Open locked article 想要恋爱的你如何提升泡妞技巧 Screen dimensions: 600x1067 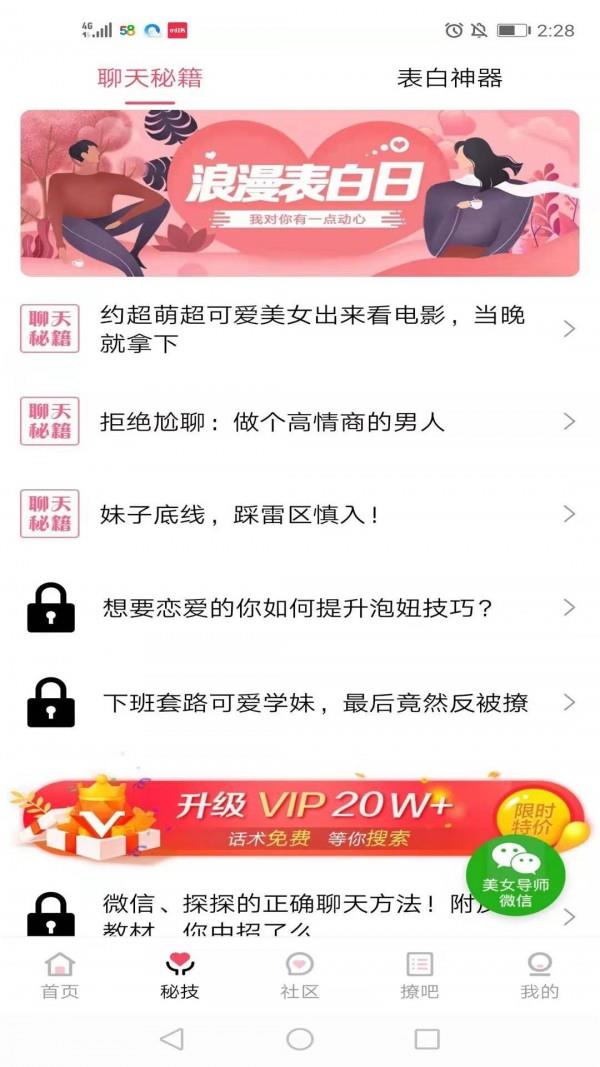tap(300, 607)
